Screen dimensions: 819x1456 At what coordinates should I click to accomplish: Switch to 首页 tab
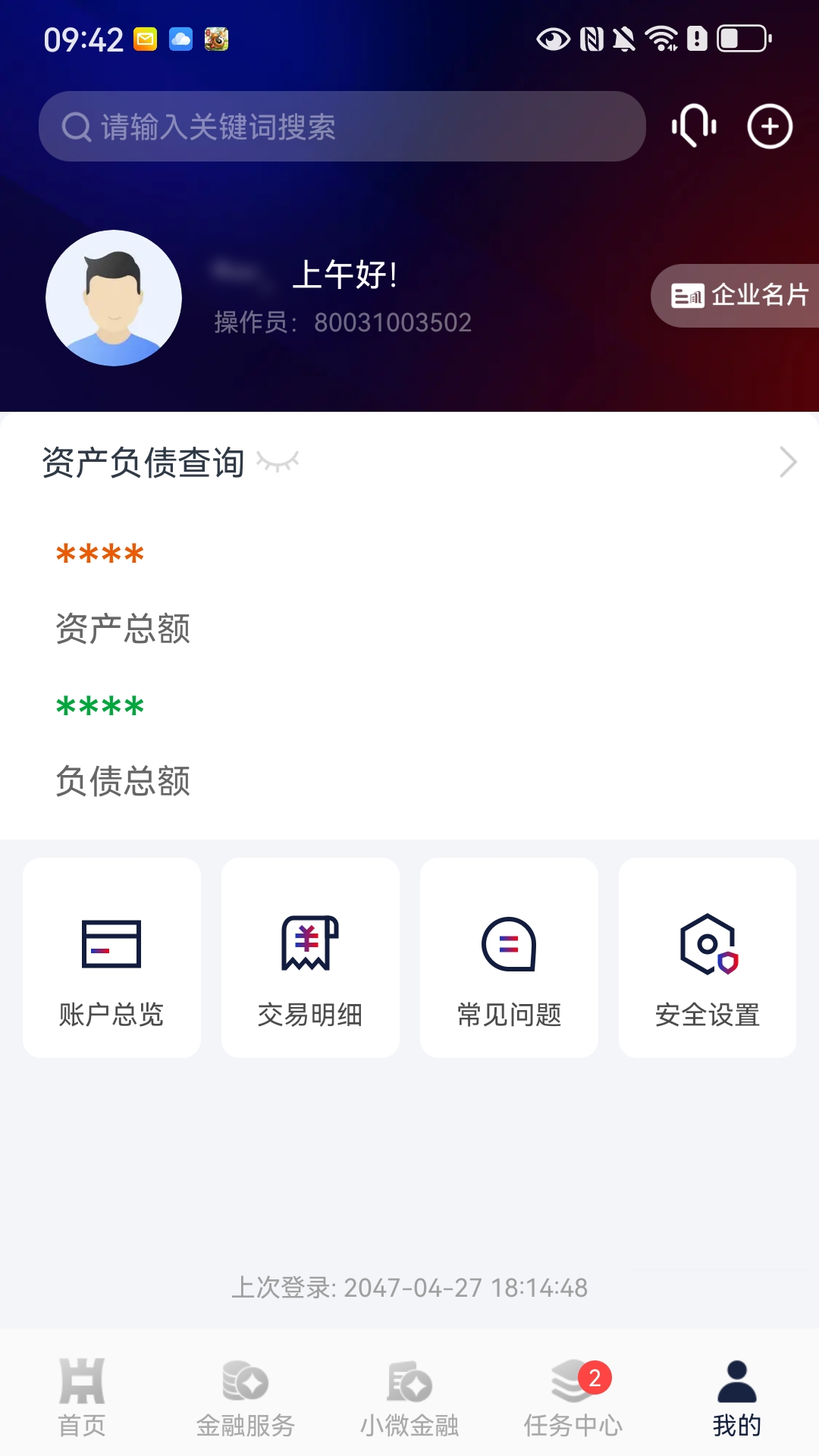(x=82, y=1399)
